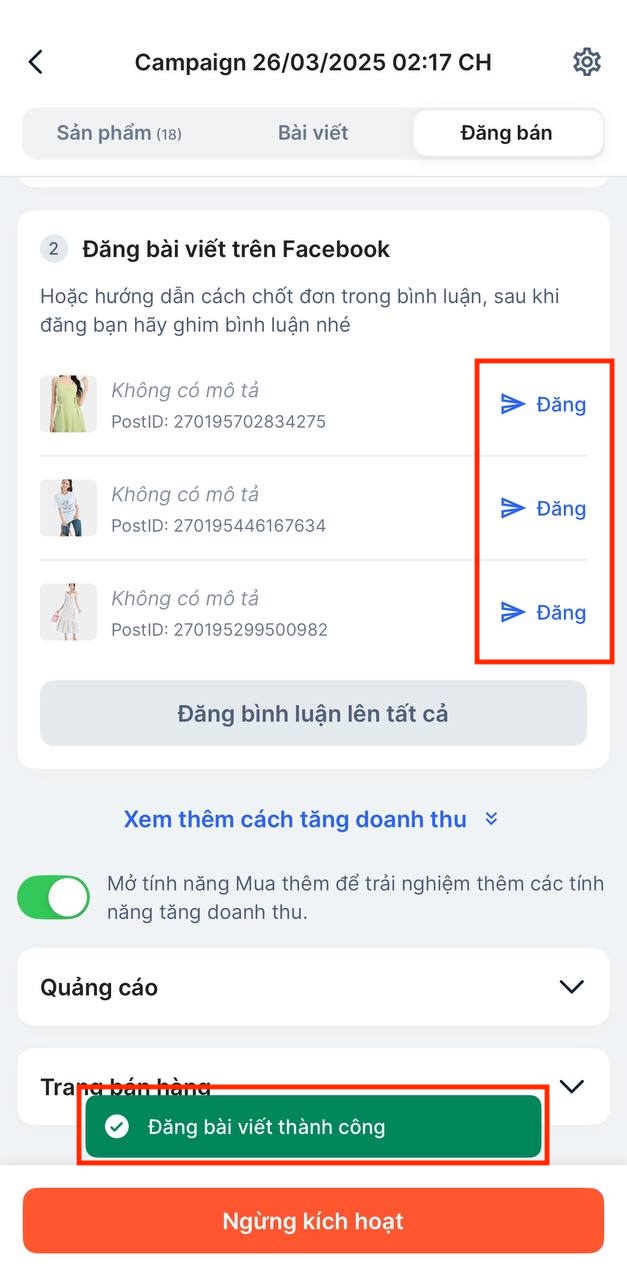Open campaign settings gear
Screen dimensions: 627x1280
pyautogui.click(x=587, y=62)
